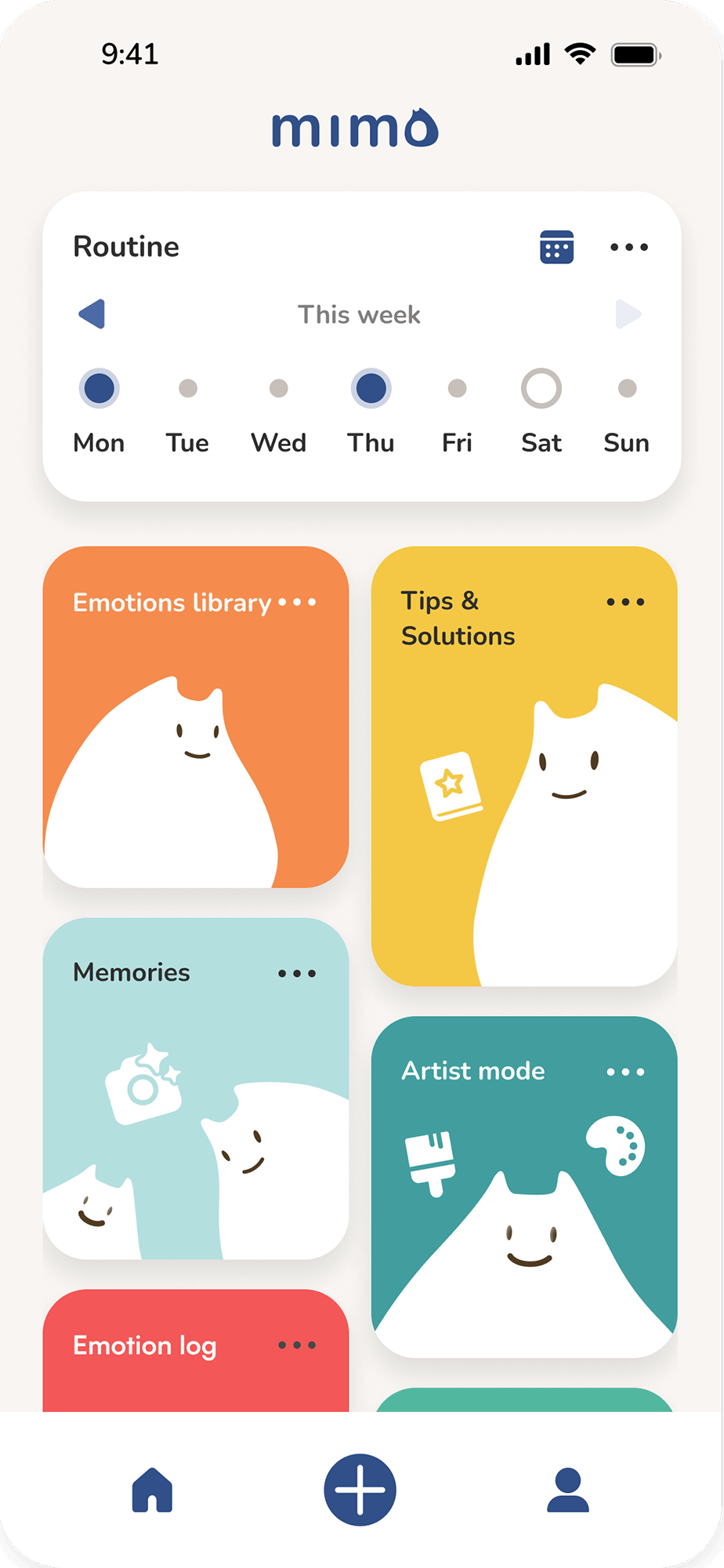724x1568 pixels.
Task: Go to the previous week
Action: [x=92, y=314]
